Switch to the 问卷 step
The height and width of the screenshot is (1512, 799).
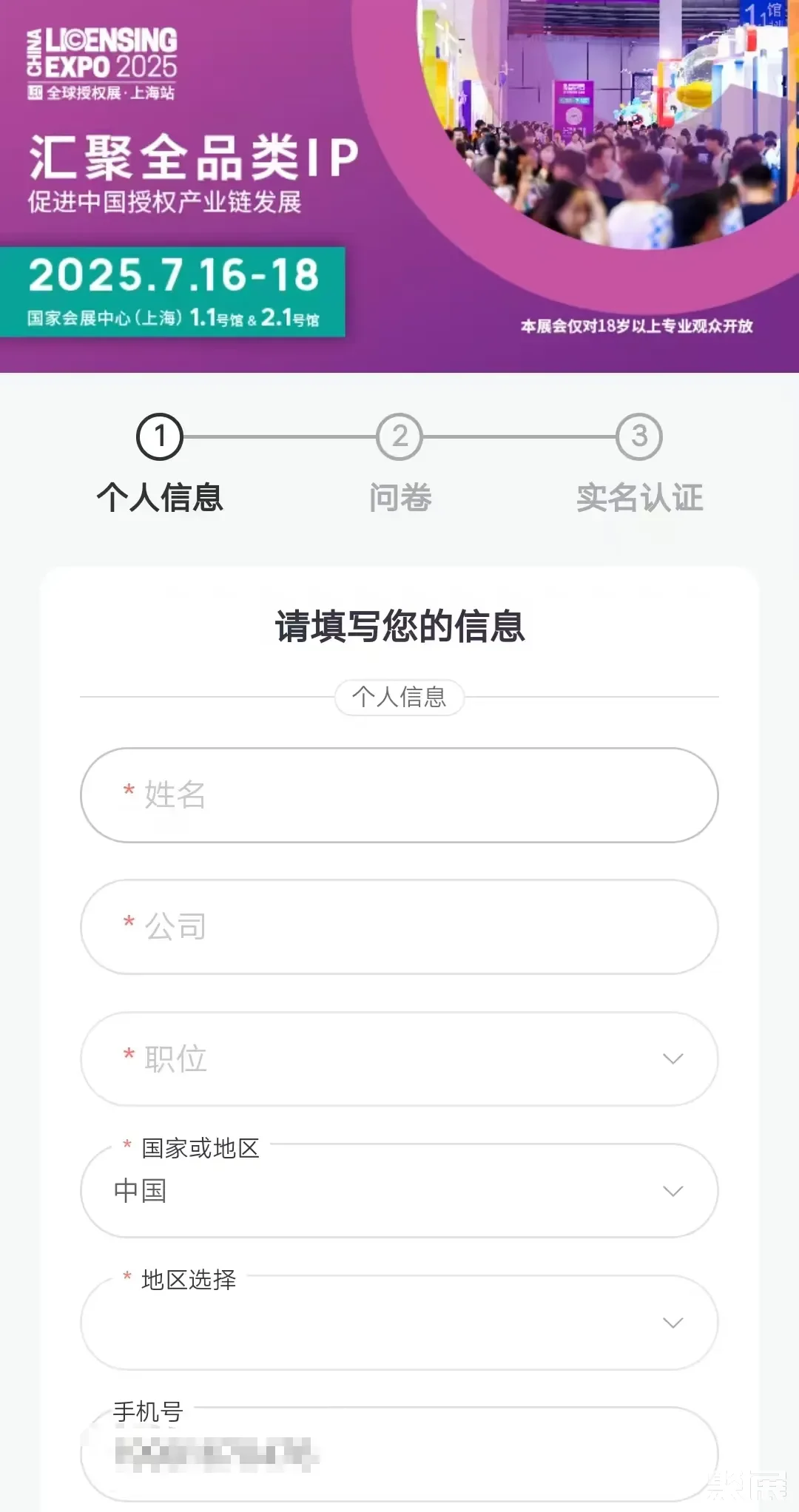[x=399, y=499]
